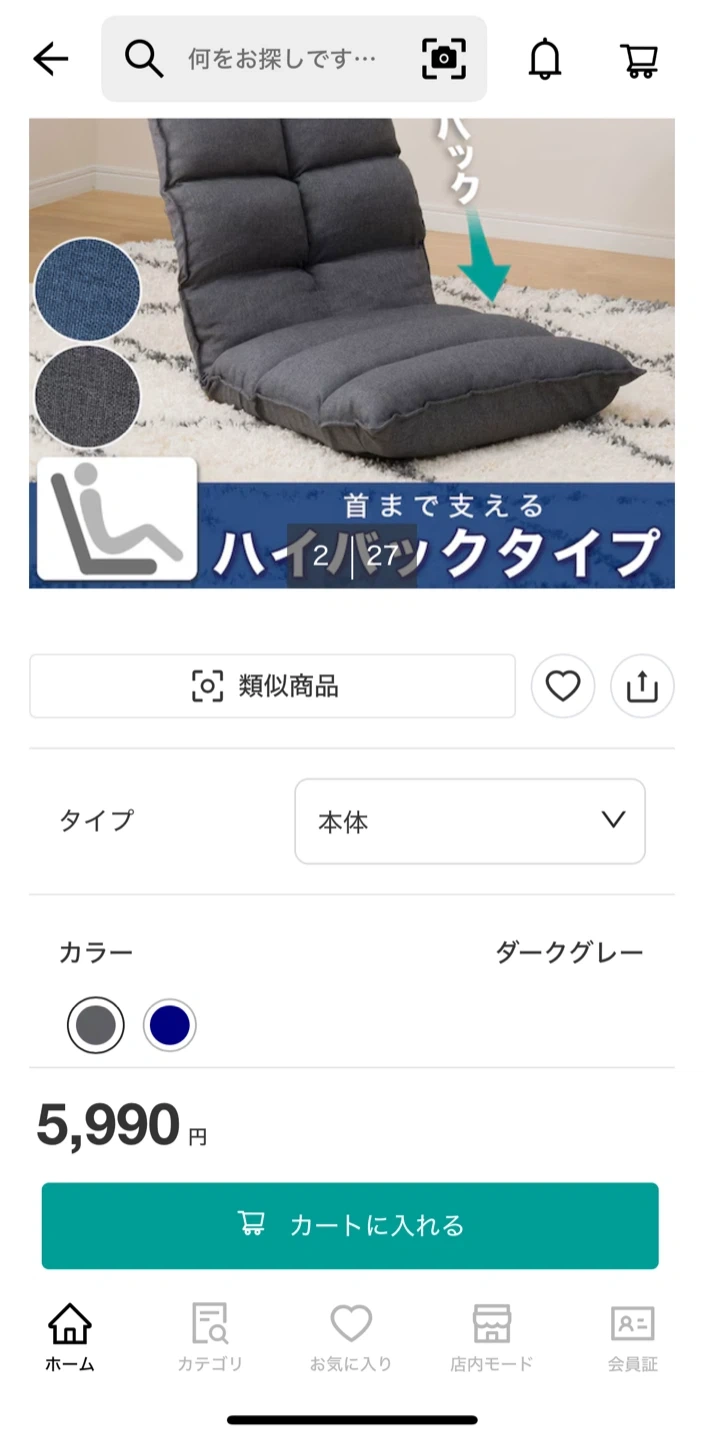The height and width of the screenshot is (1440, 704).
Task: Add item with カートに入れる button
Action: [x=350, y=1225]
